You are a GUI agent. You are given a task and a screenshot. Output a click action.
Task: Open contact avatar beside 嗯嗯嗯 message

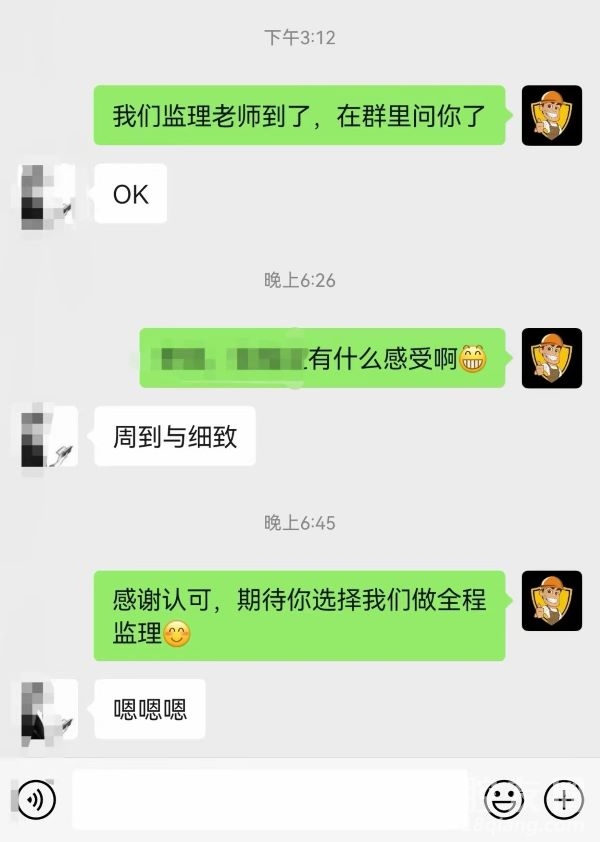click(48, 710)
